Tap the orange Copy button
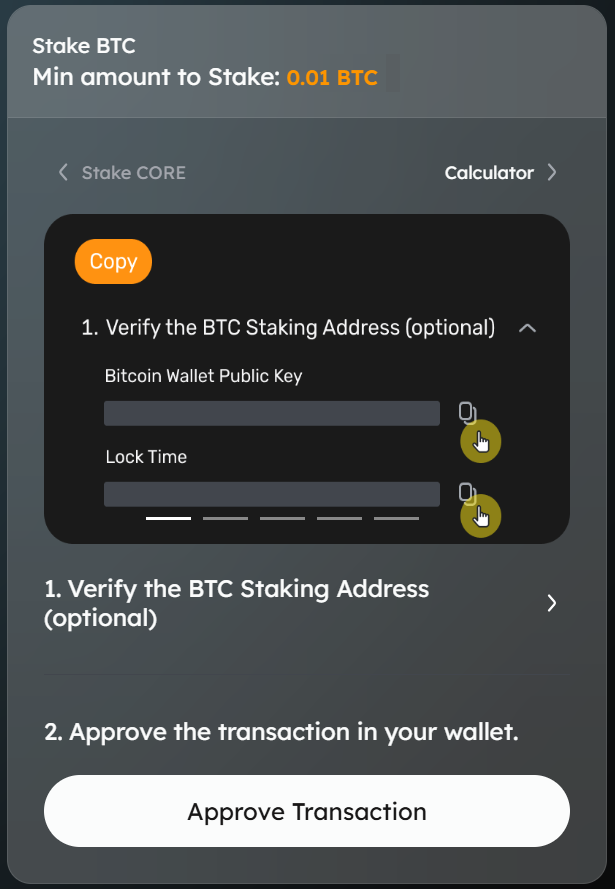 point(113,262)
